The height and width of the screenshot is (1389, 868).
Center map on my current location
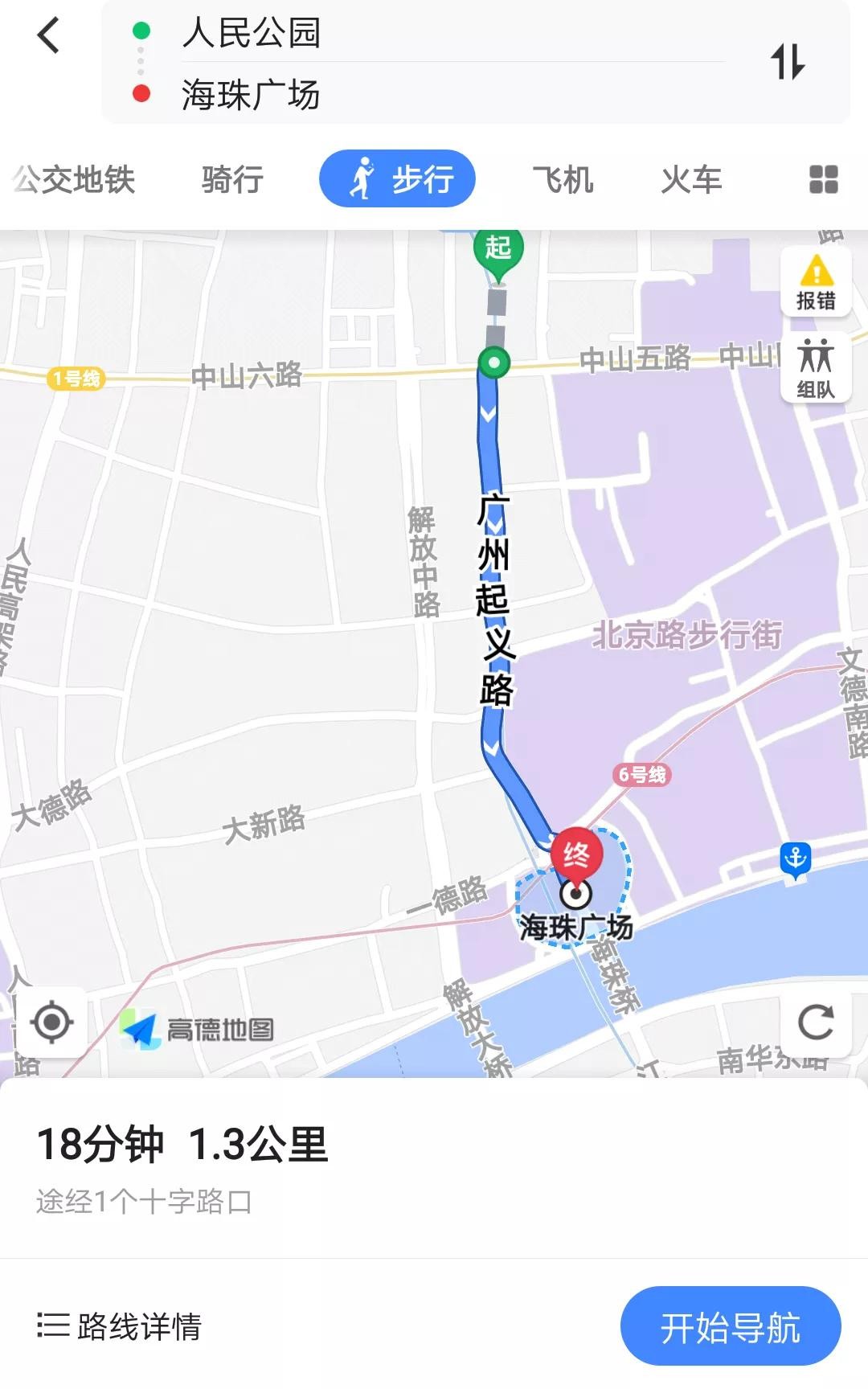[x=52, y=1022]
